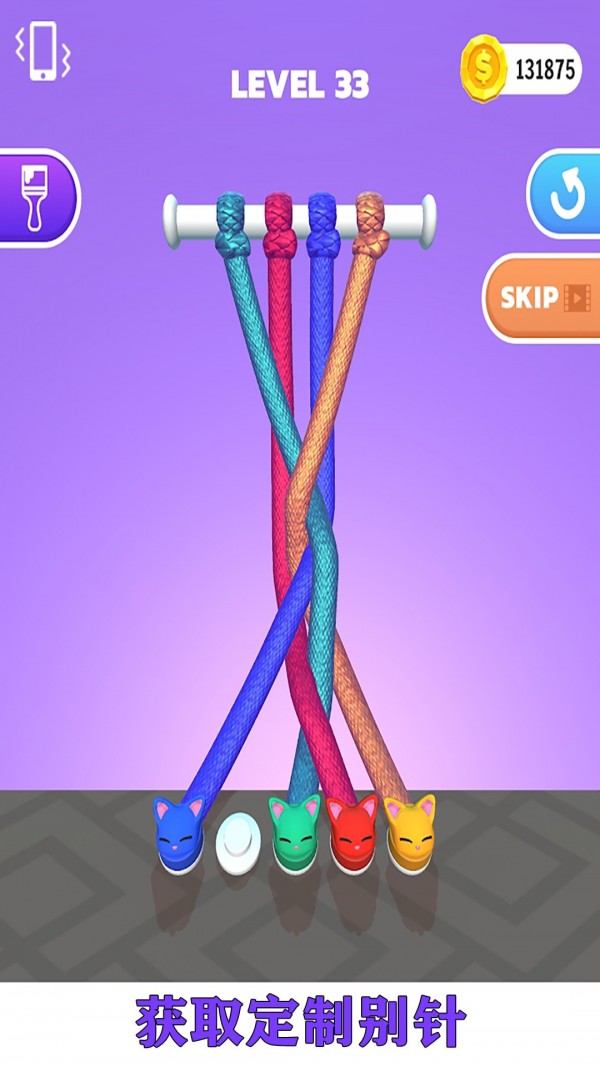This screenshot has height=1067, width=600.
Task: Select the yellow cat plug
Action: pyautogui.click(x=412, y=831)
